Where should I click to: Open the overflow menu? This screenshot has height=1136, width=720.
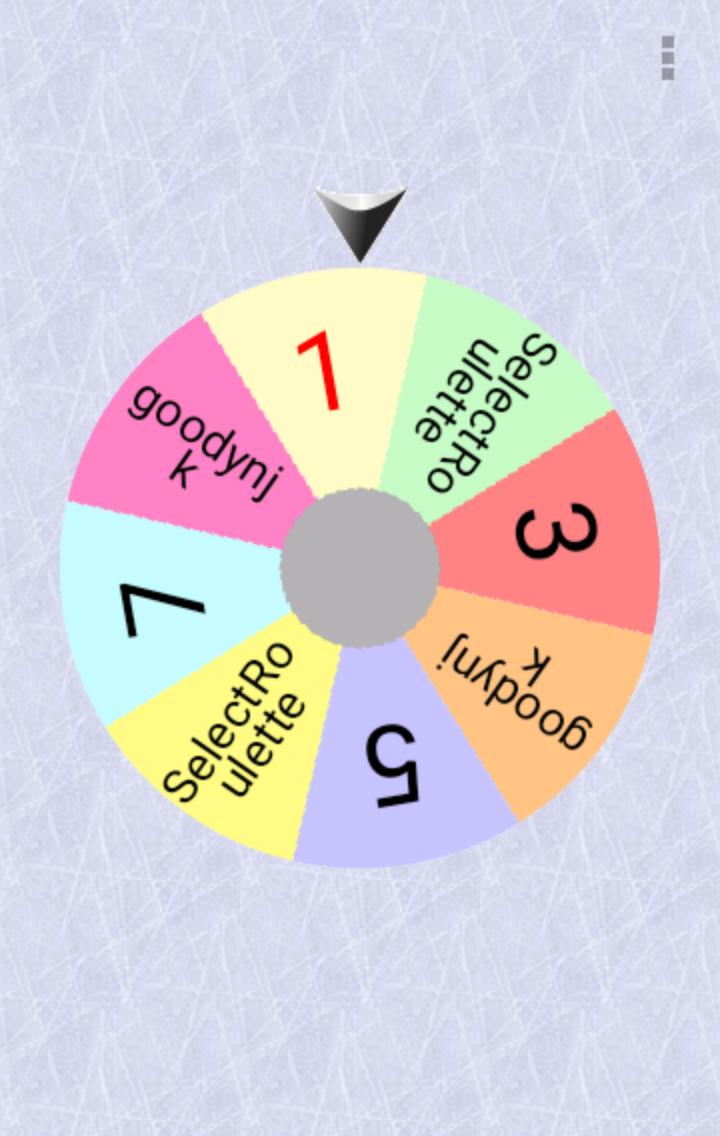667,58
